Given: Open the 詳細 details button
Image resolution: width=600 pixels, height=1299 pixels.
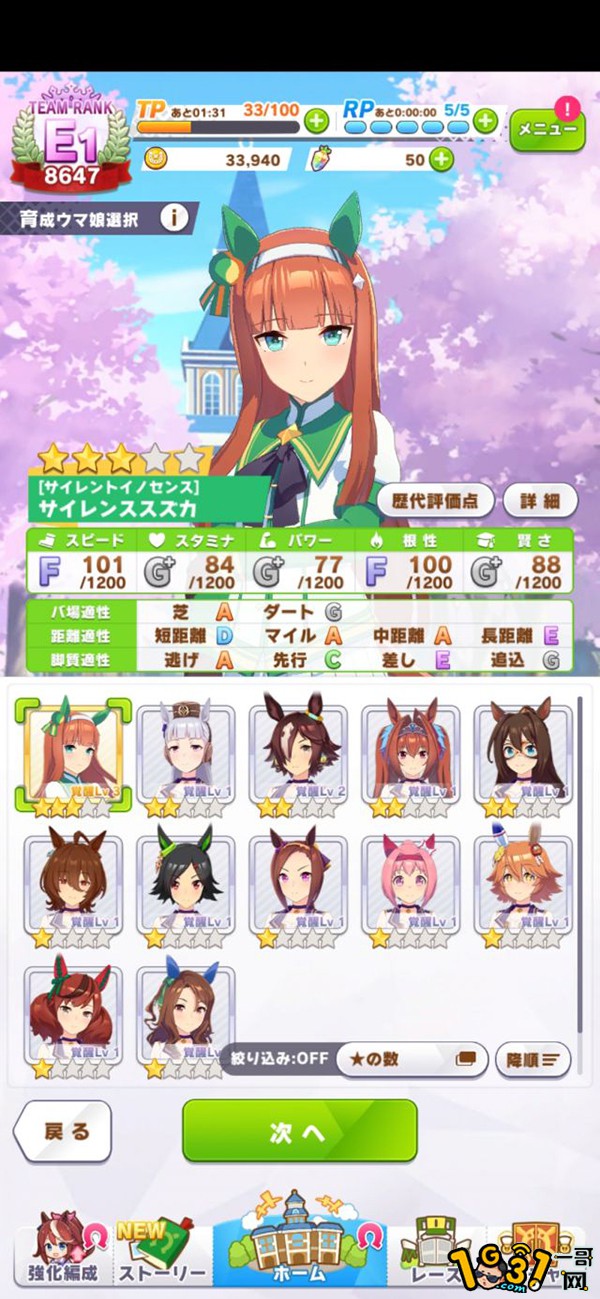Looking at the screenshot, I should click(540, 501).
